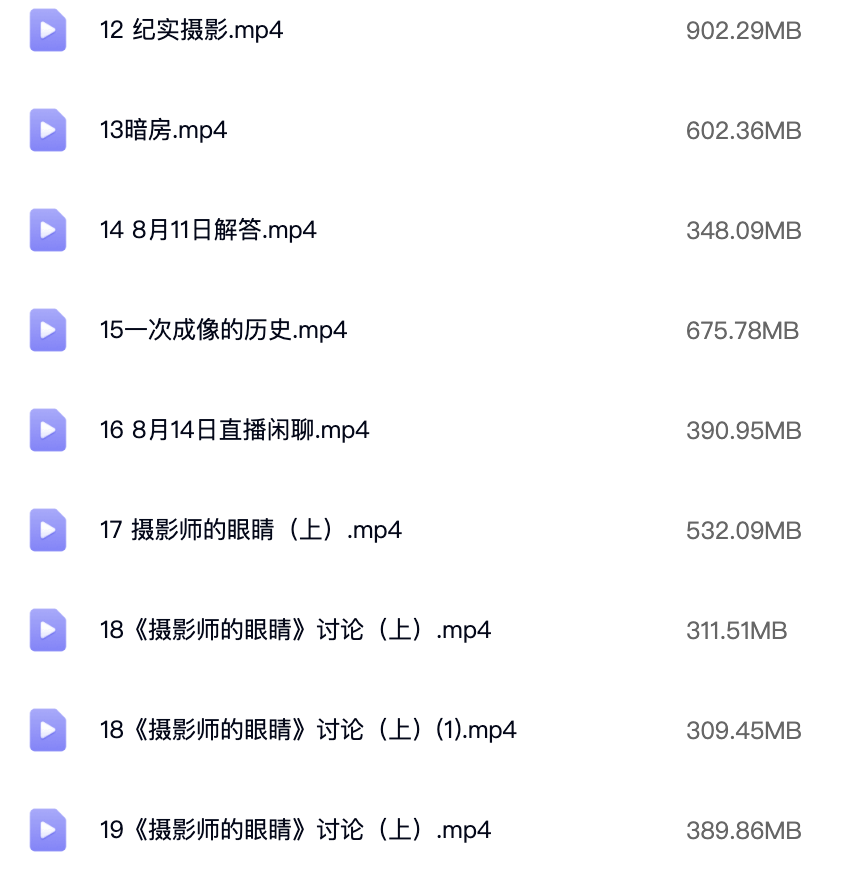The image size is (868, 892).
Task: Select the video 15一次成像的历史.mp4
Action: click(x=223, y=331)
